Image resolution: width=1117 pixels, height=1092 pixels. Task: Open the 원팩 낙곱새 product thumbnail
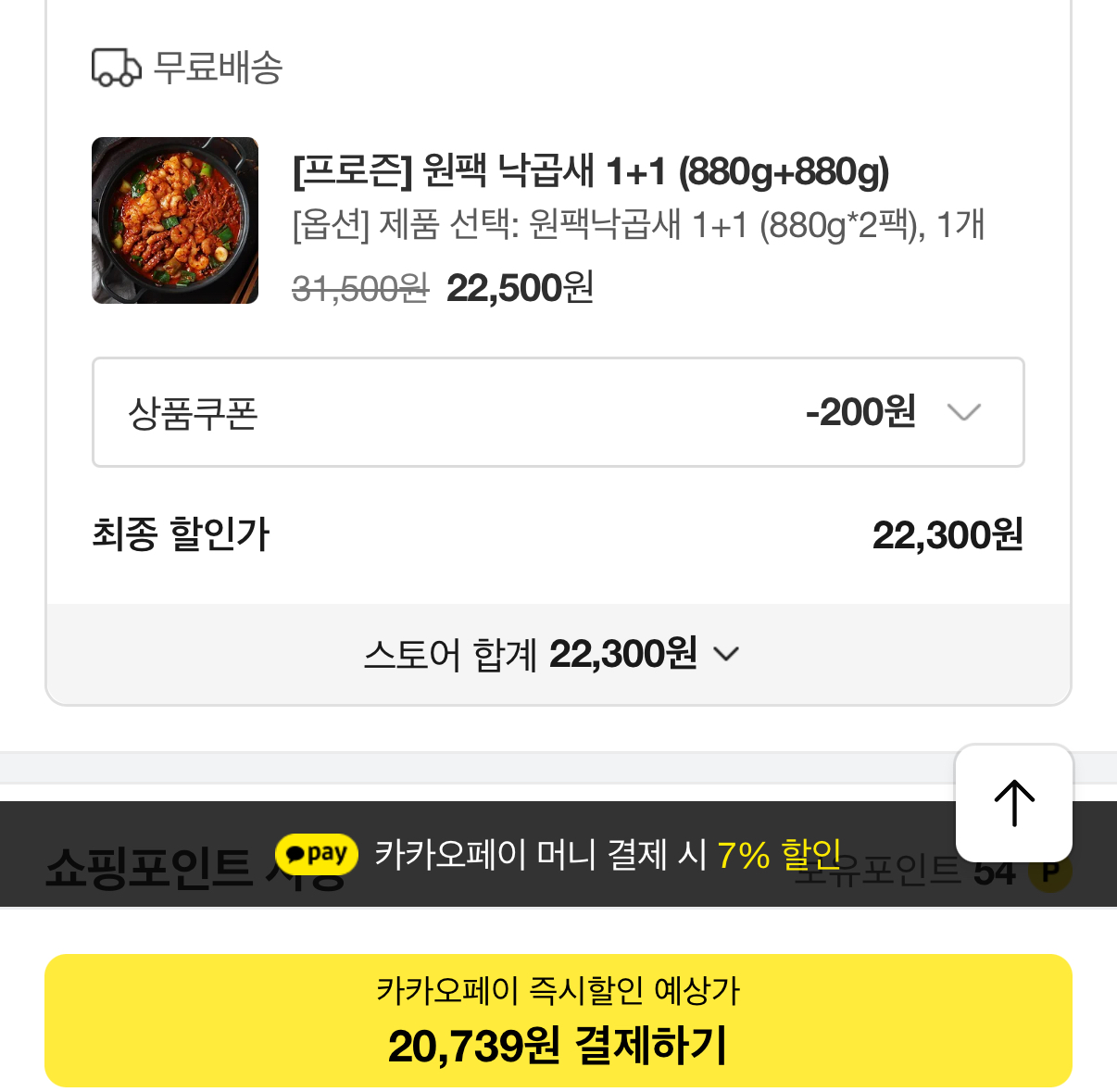tap(175, 220)
